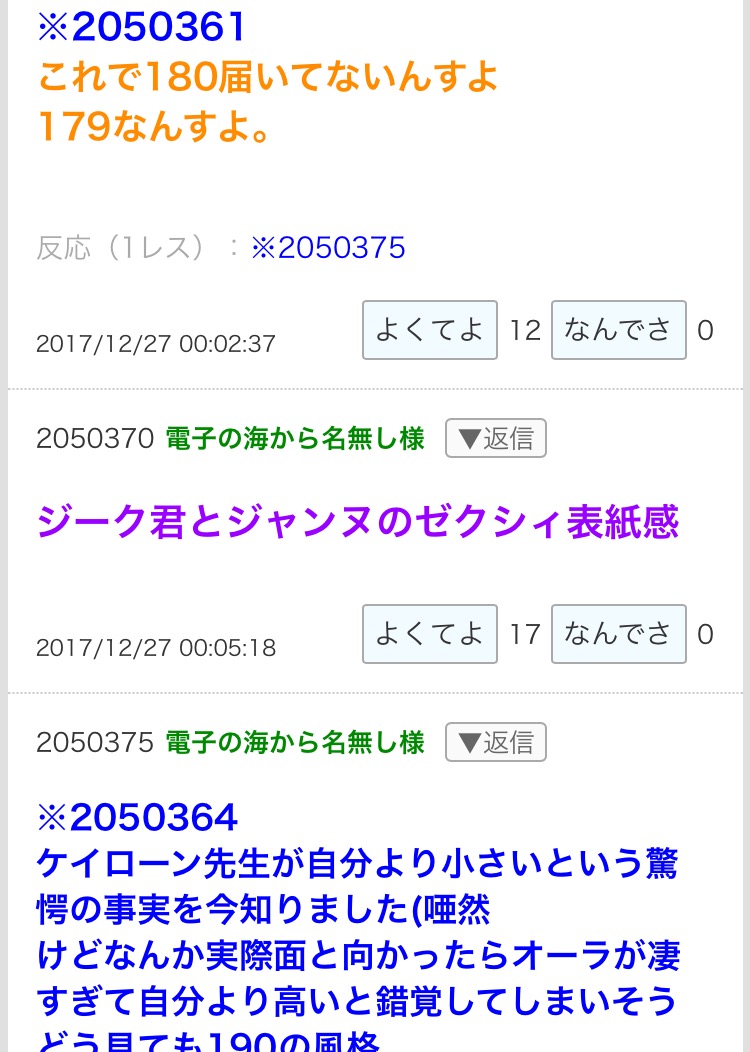Reply to comment 2050370 via ▼返信
Image resolution: width=750 pixels, height=1052 pixels.
495,438
